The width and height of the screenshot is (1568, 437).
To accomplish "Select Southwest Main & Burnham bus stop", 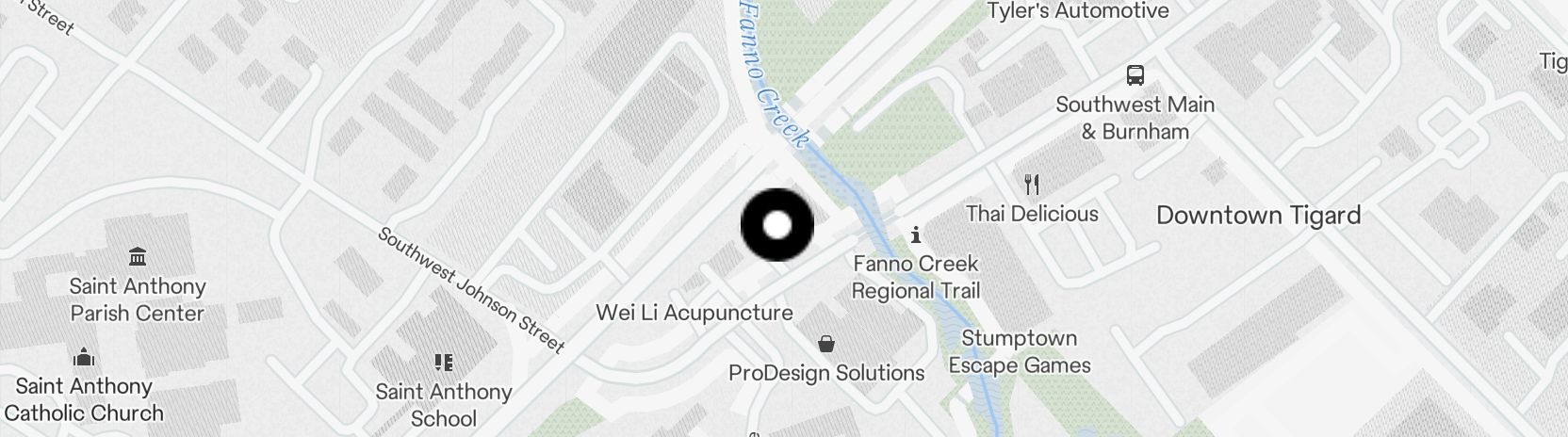I will click(1135, 75).
